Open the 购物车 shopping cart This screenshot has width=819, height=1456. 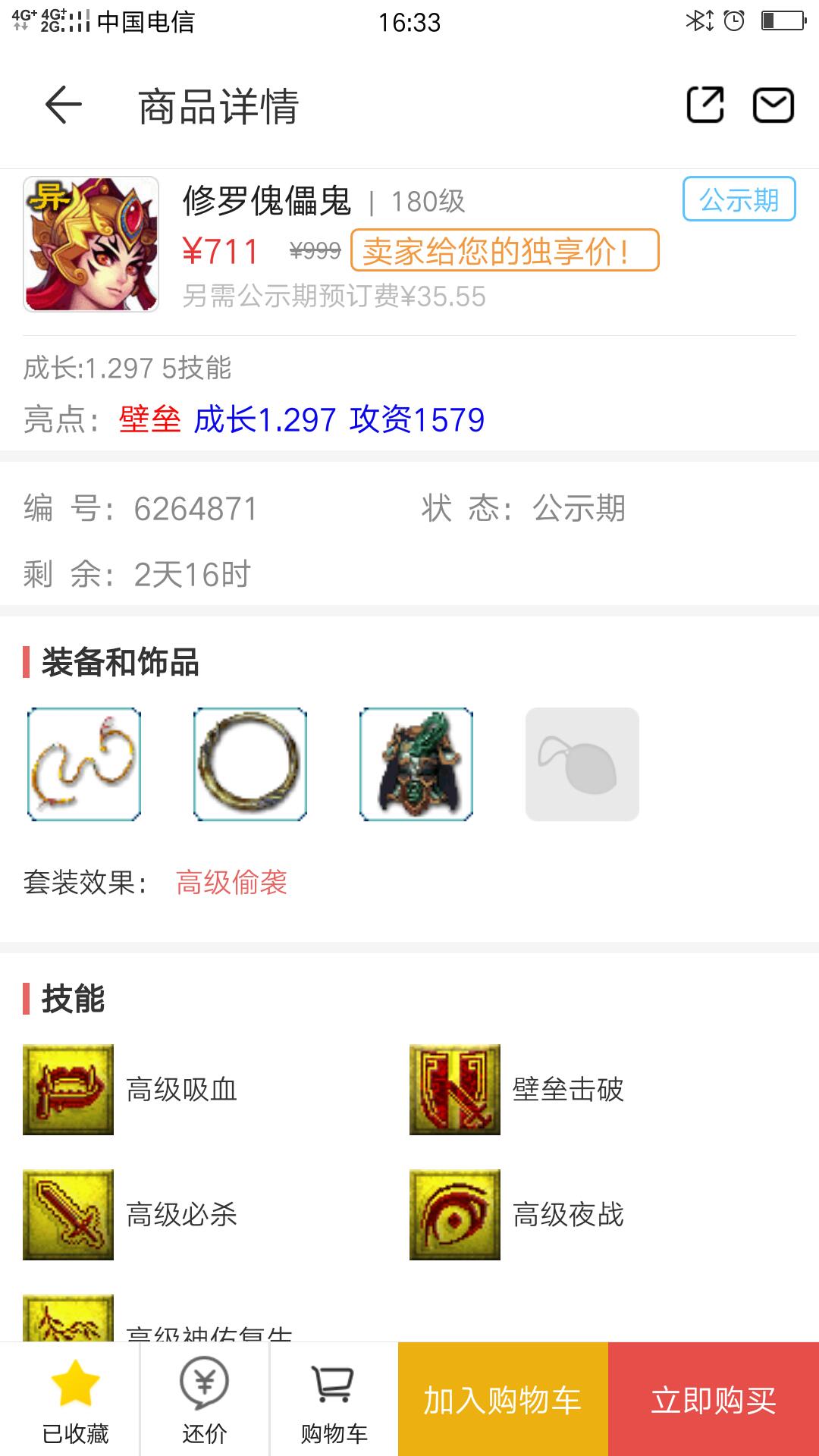coord(334,1399)
